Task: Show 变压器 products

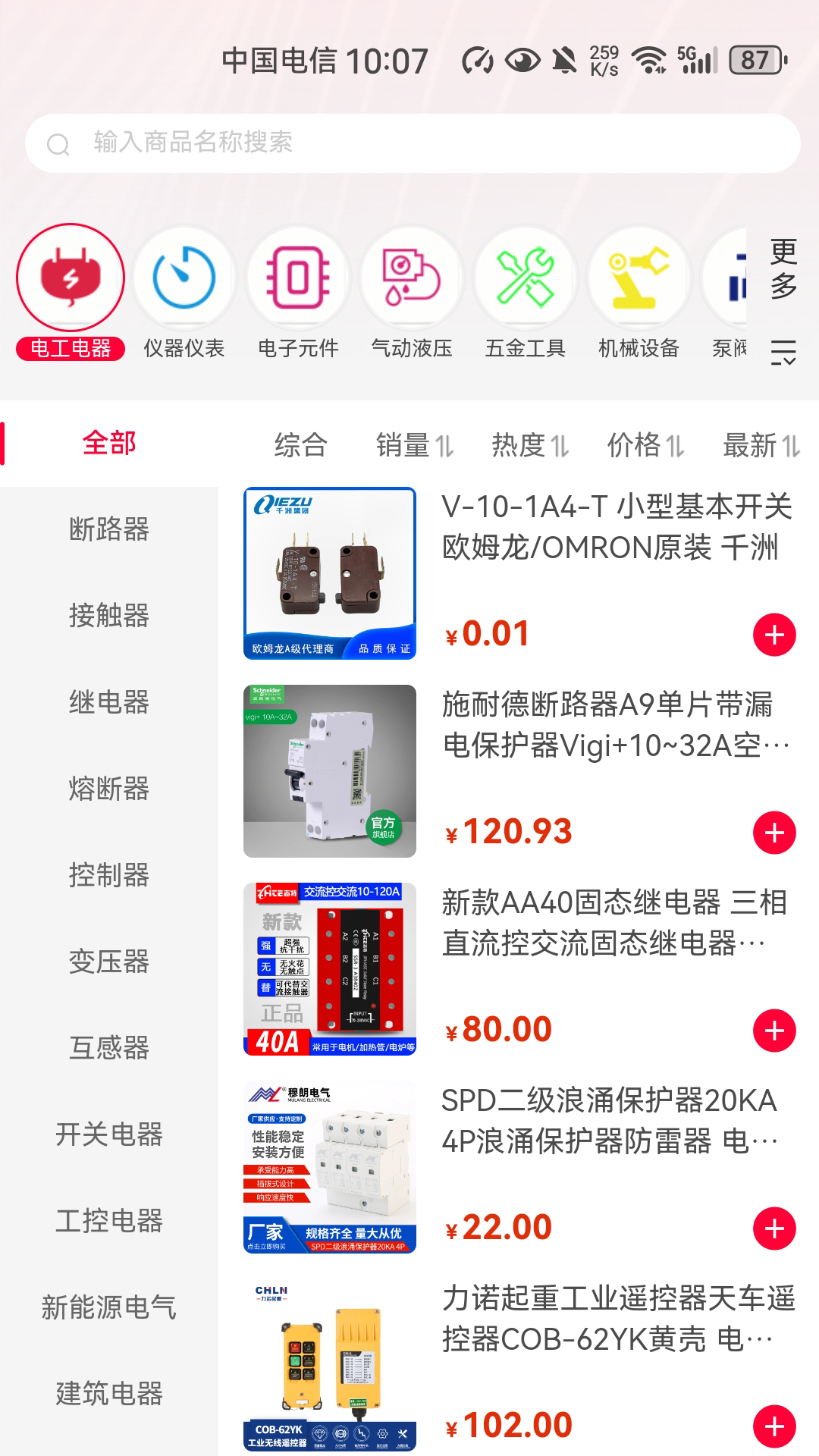Action: coord(109,962)
